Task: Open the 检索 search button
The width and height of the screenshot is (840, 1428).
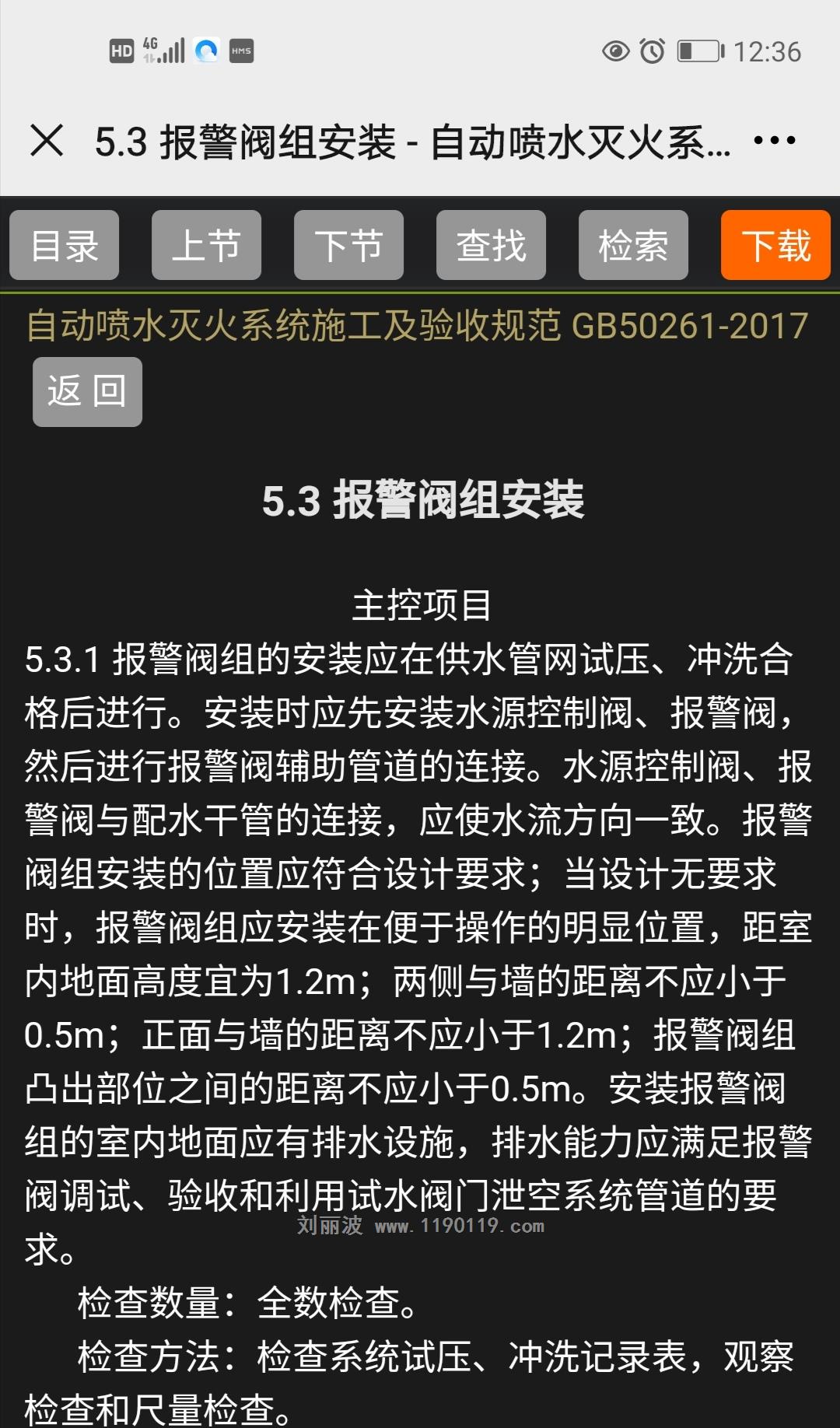Action: click(633, 245)
